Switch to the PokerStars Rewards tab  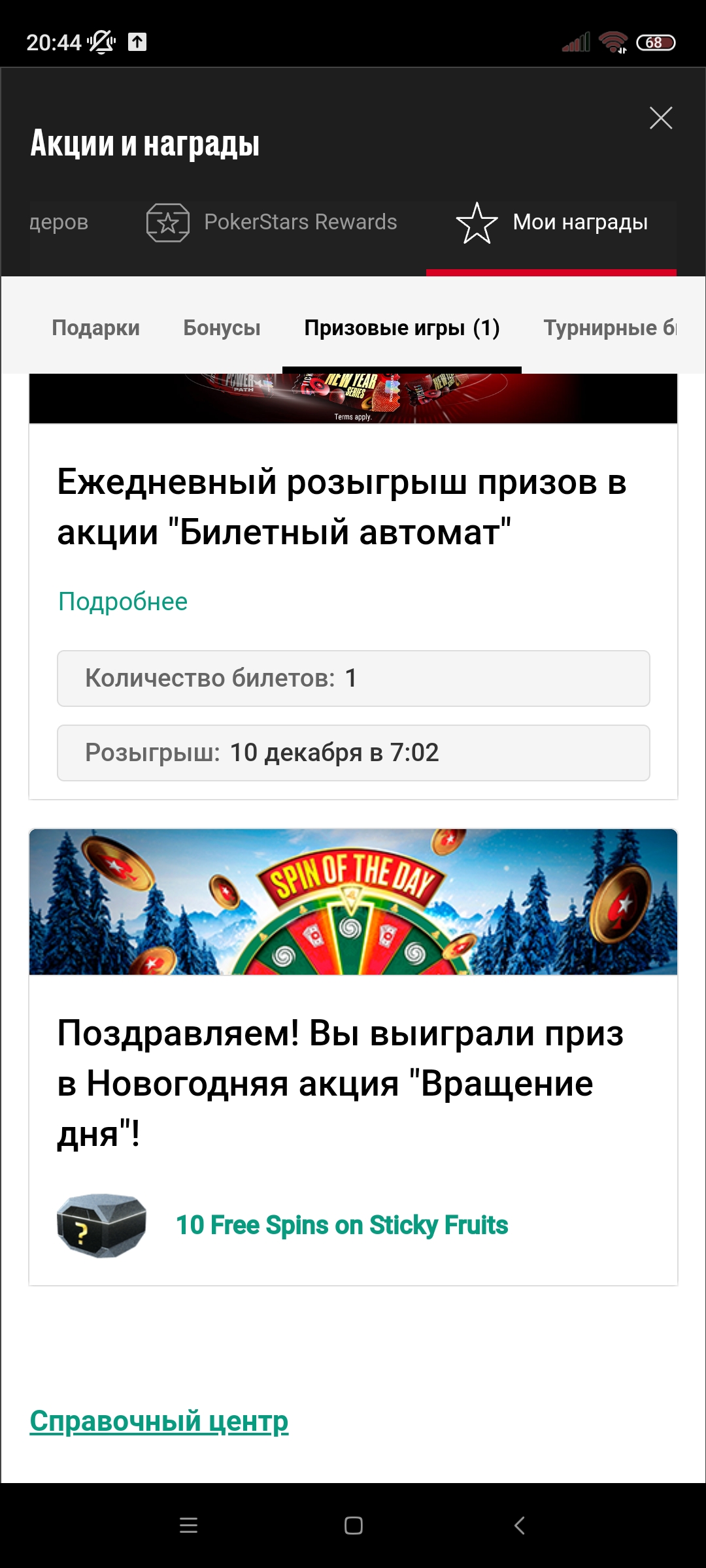(272, 222)
